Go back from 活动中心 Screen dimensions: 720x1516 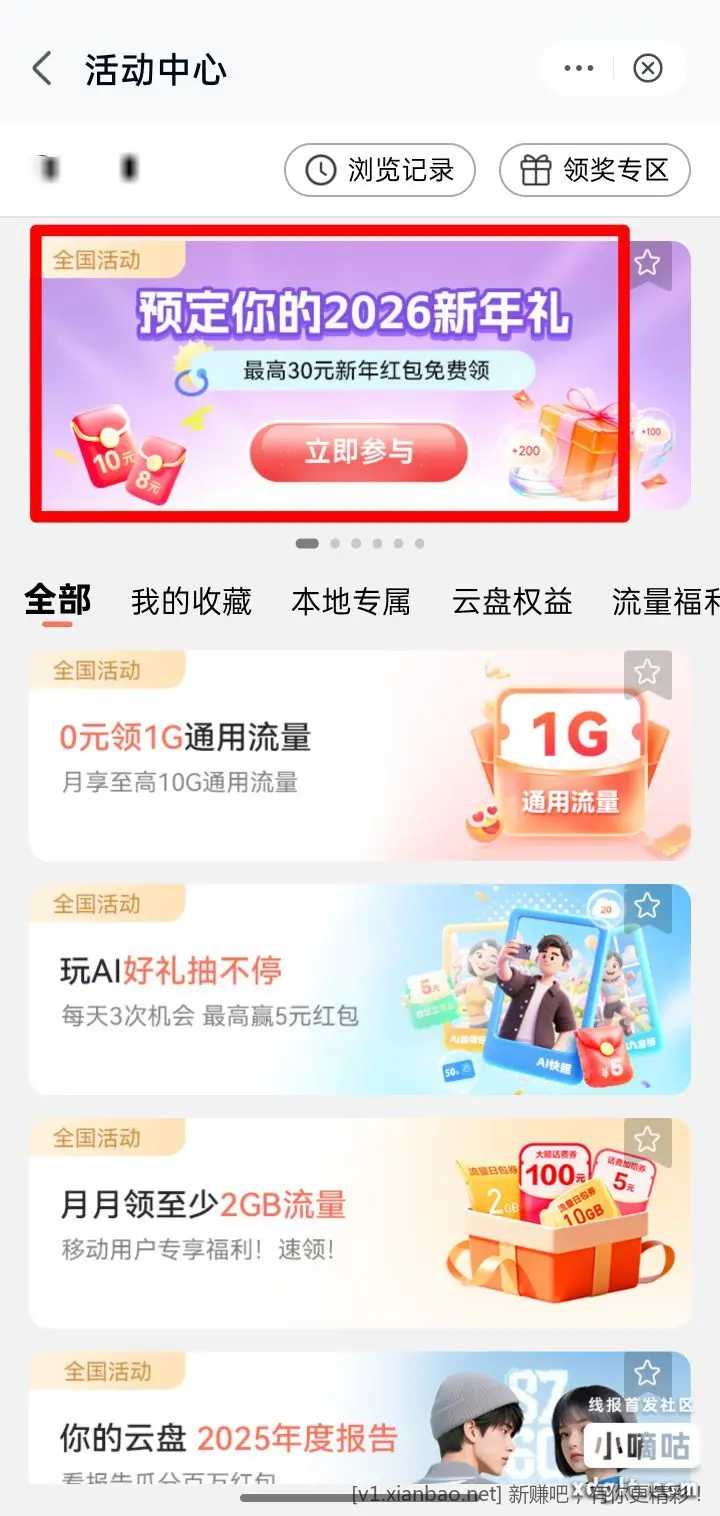pyautogui.click(x=42, y=69)
